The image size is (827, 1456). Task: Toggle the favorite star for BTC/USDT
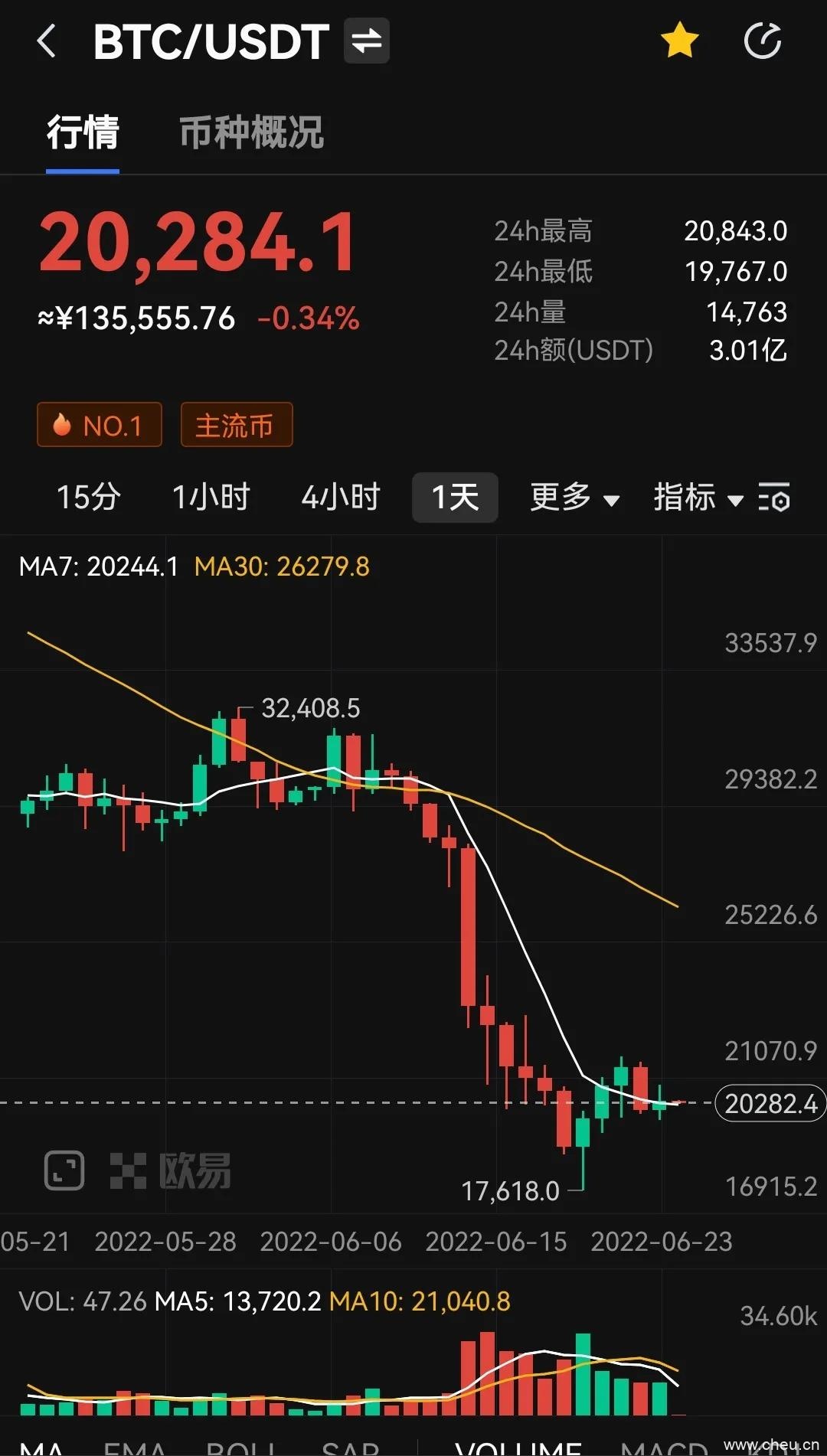679,41
